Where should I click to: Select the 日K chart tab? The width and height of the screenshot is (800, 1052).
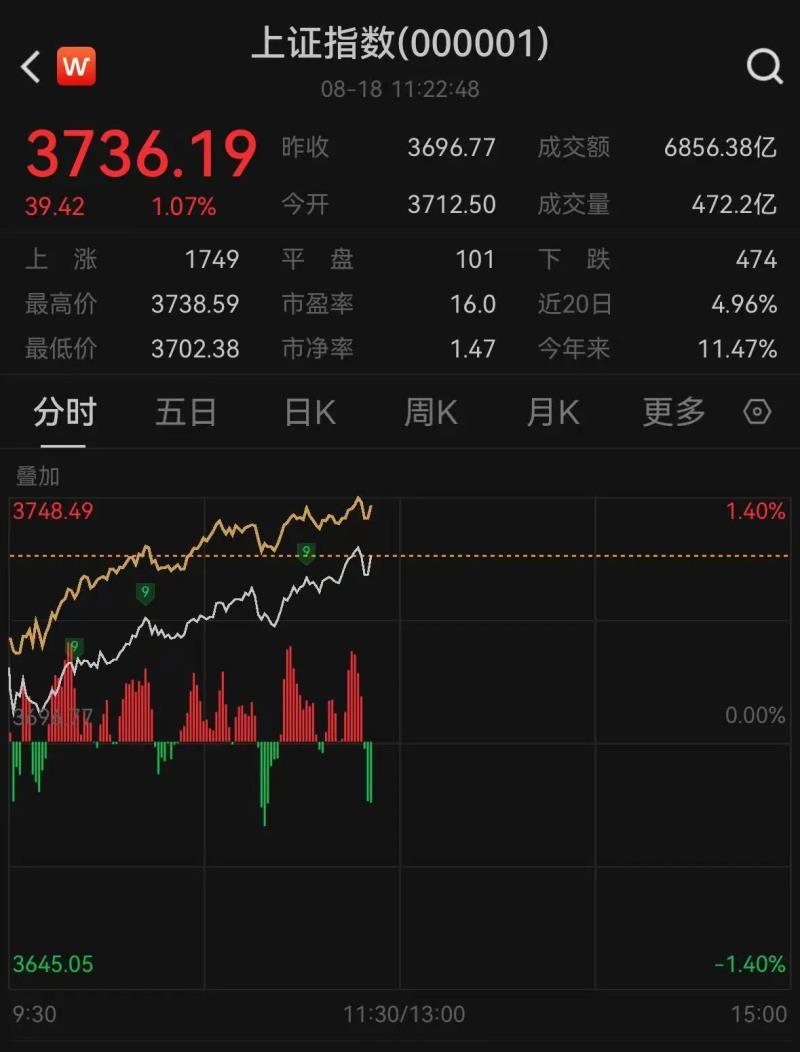(x=310, y=412)
